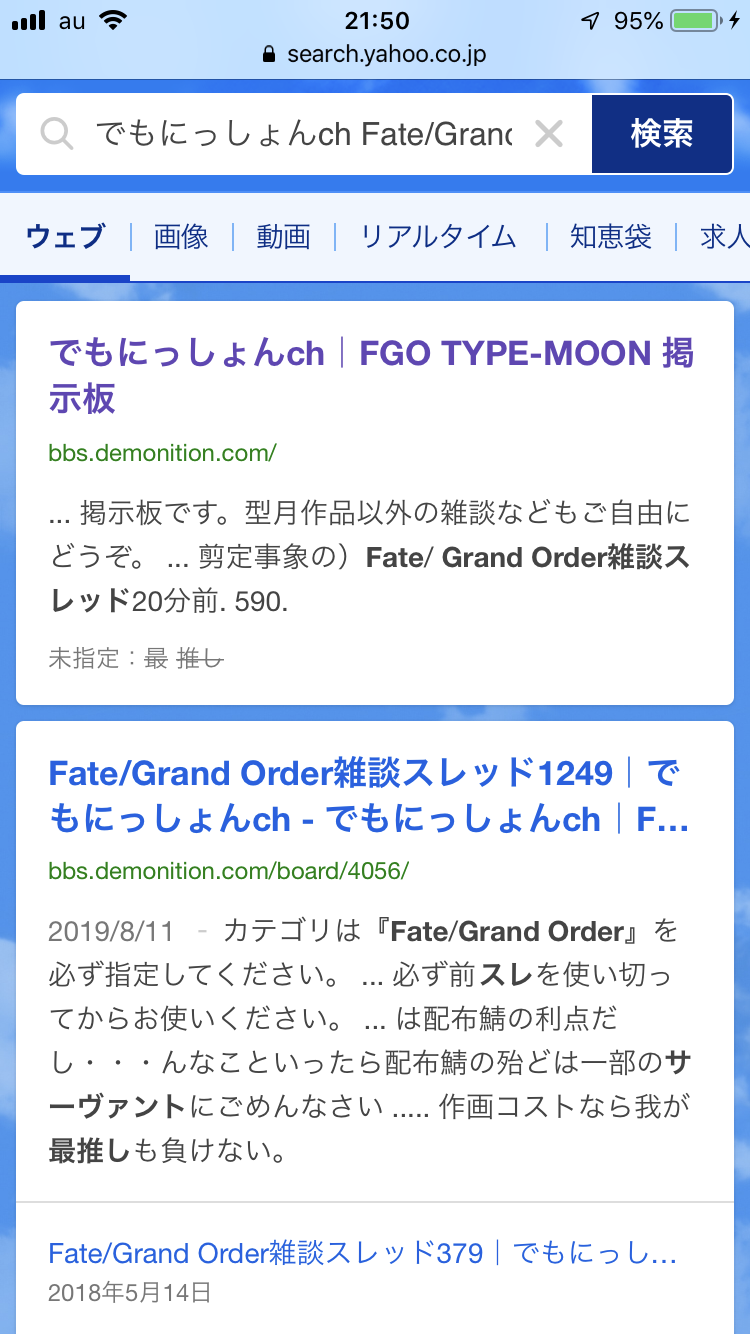Select the 知恵袋 tab

click(610, 237)
